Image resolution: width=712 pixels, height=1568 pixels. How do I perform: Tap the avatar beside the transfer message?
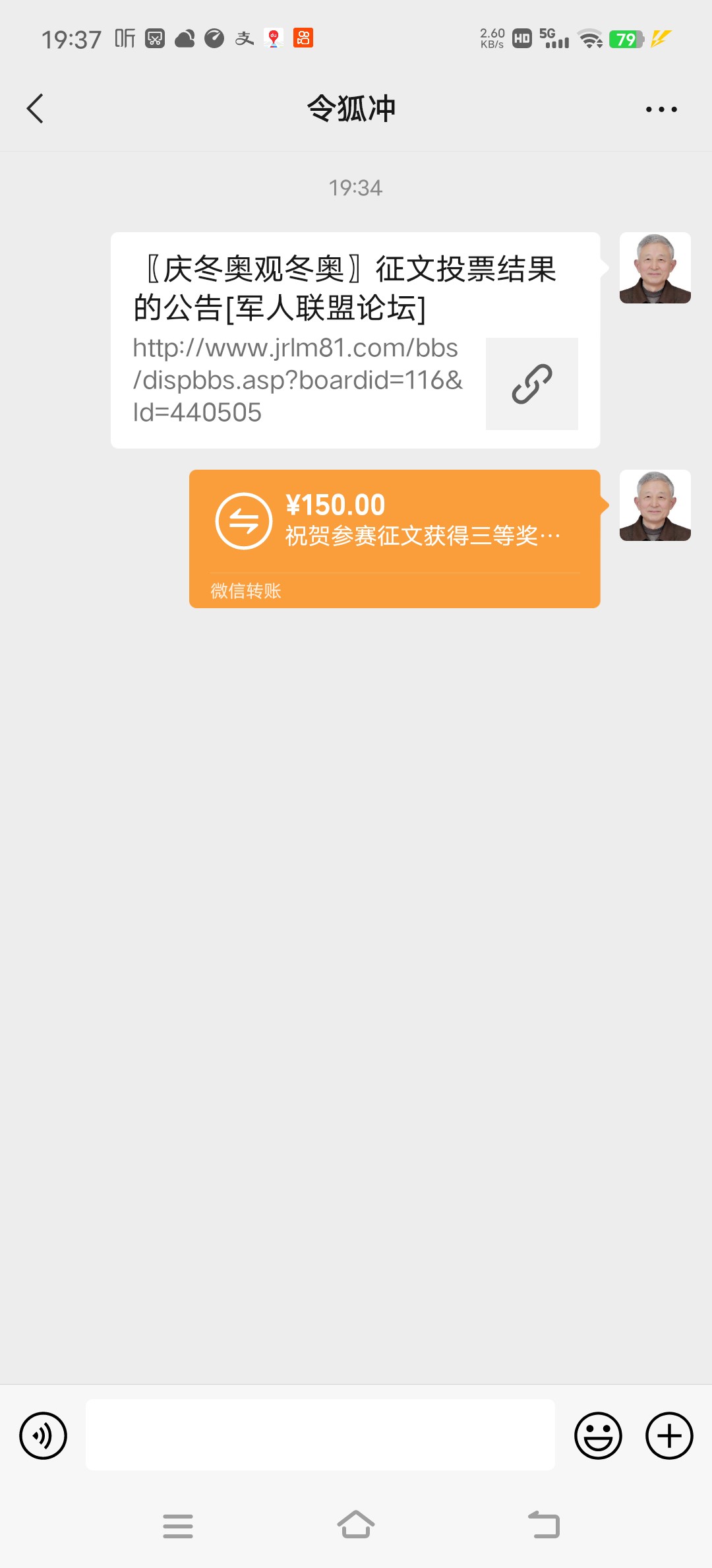click(x=655, y=505)
